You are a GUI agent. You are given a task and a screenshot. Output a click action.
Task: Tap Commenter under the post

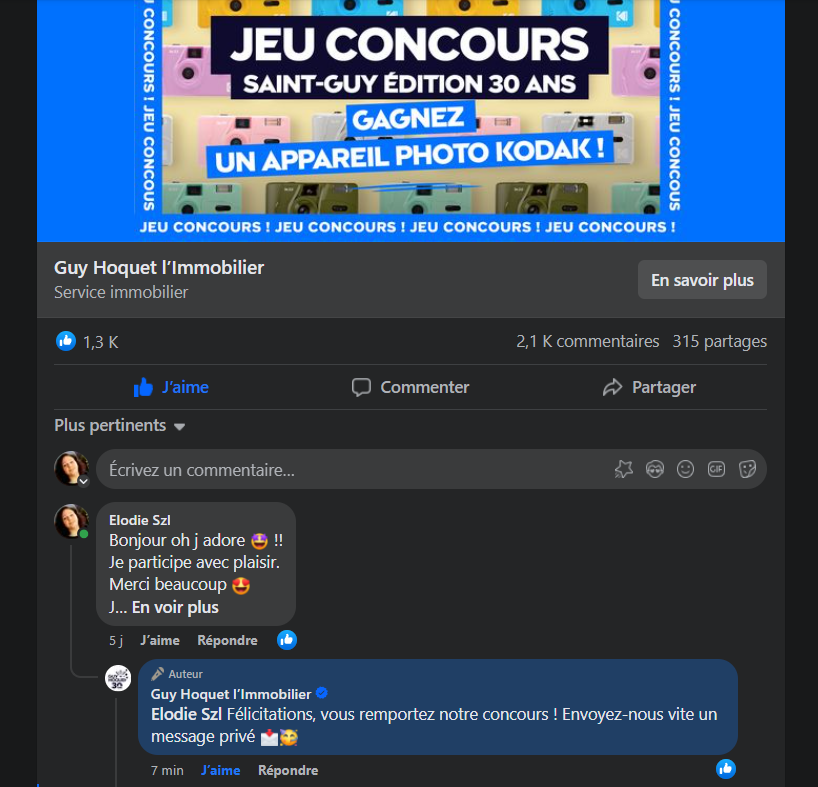(x=410, y=387)
